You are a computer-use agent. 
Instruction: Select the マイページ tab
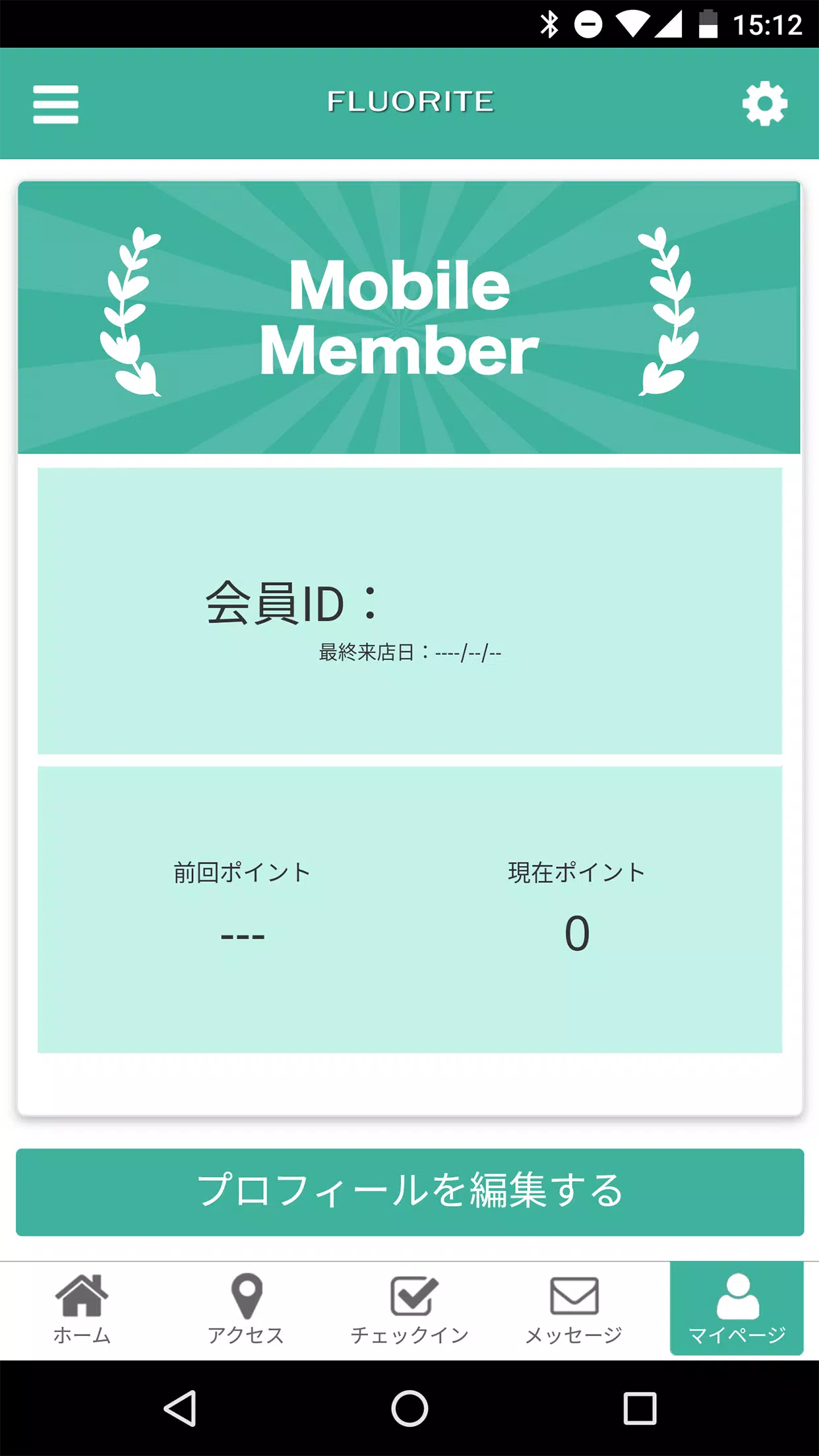[x=737, y=1308]
